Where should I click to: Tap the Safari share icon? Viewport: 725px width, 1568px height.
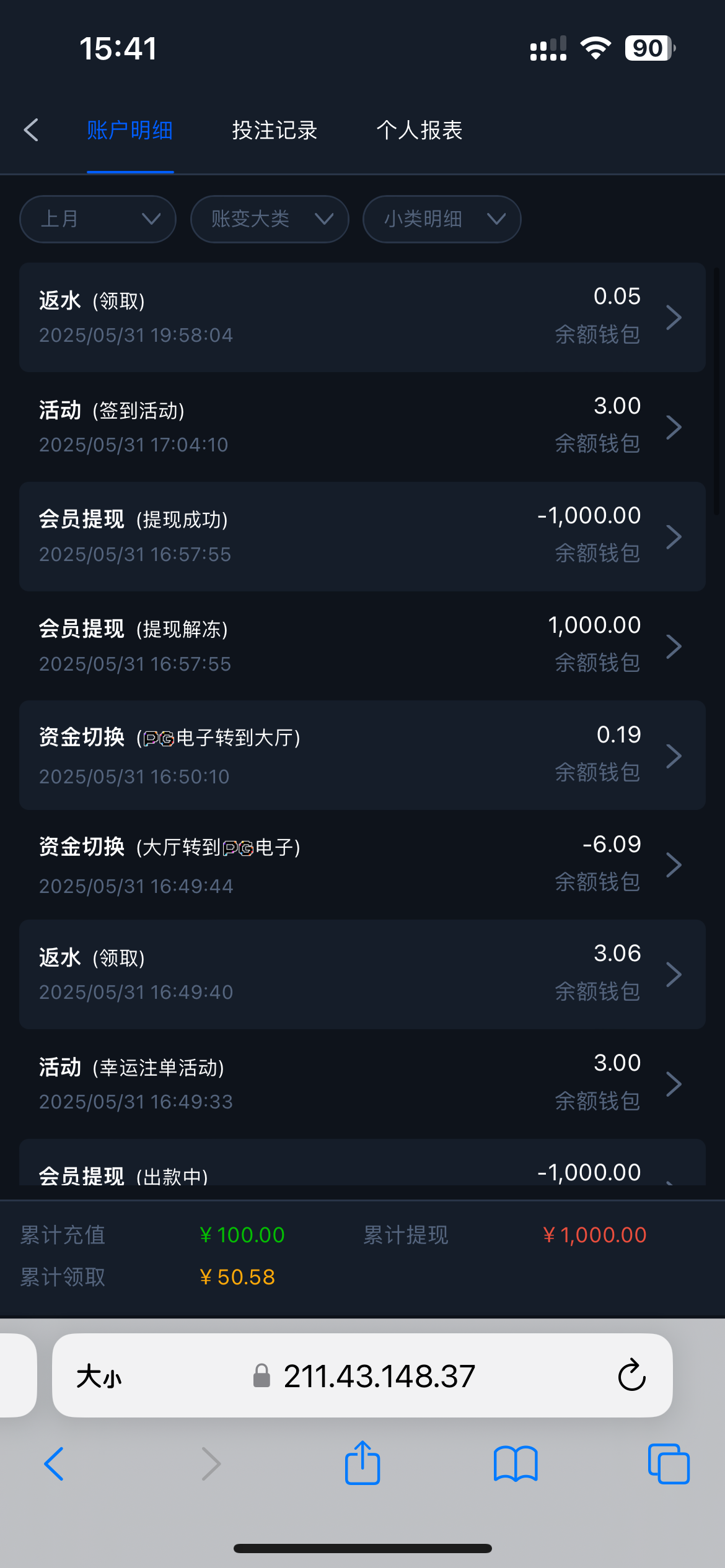(x=362, y=1463)
